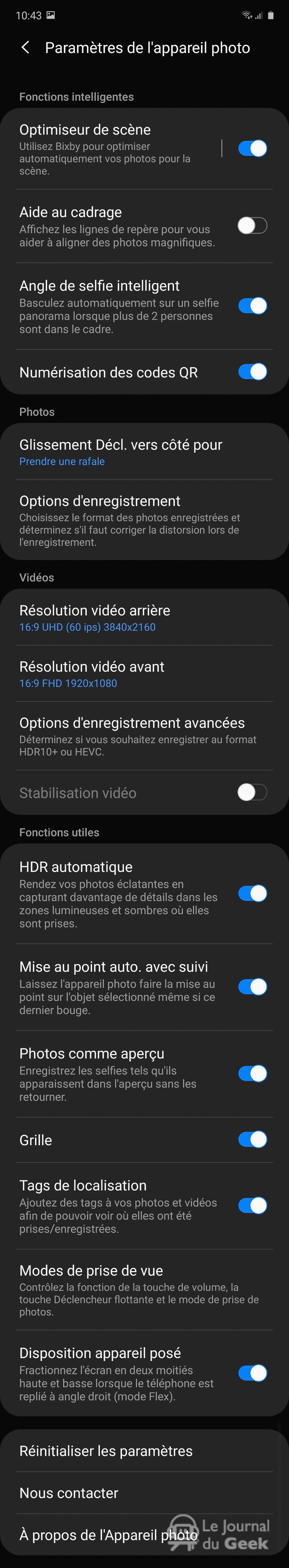Disable Tags de localisation

(x=252, y=1205)
